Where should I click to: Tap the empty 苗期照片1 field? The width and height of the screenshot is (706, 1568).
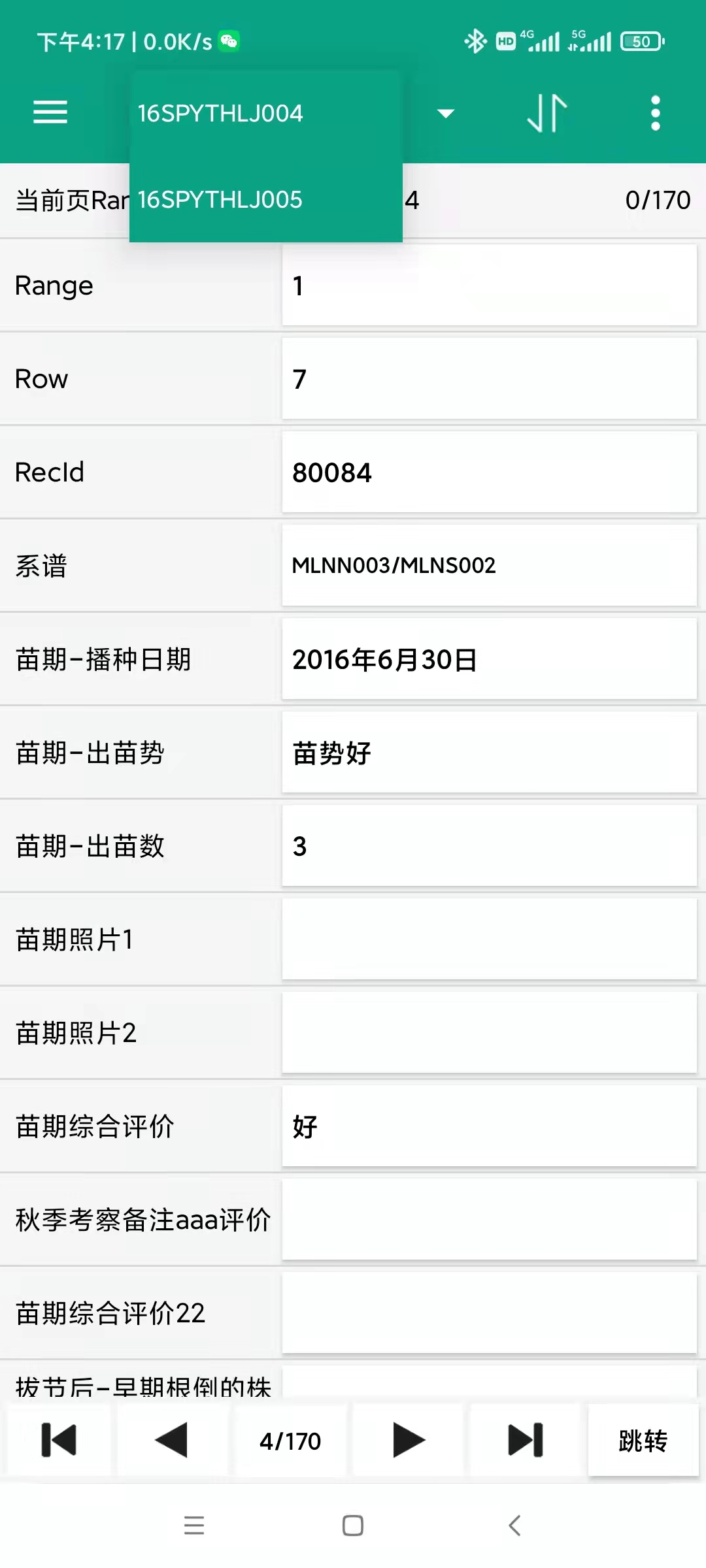click(x=489, y=939)
